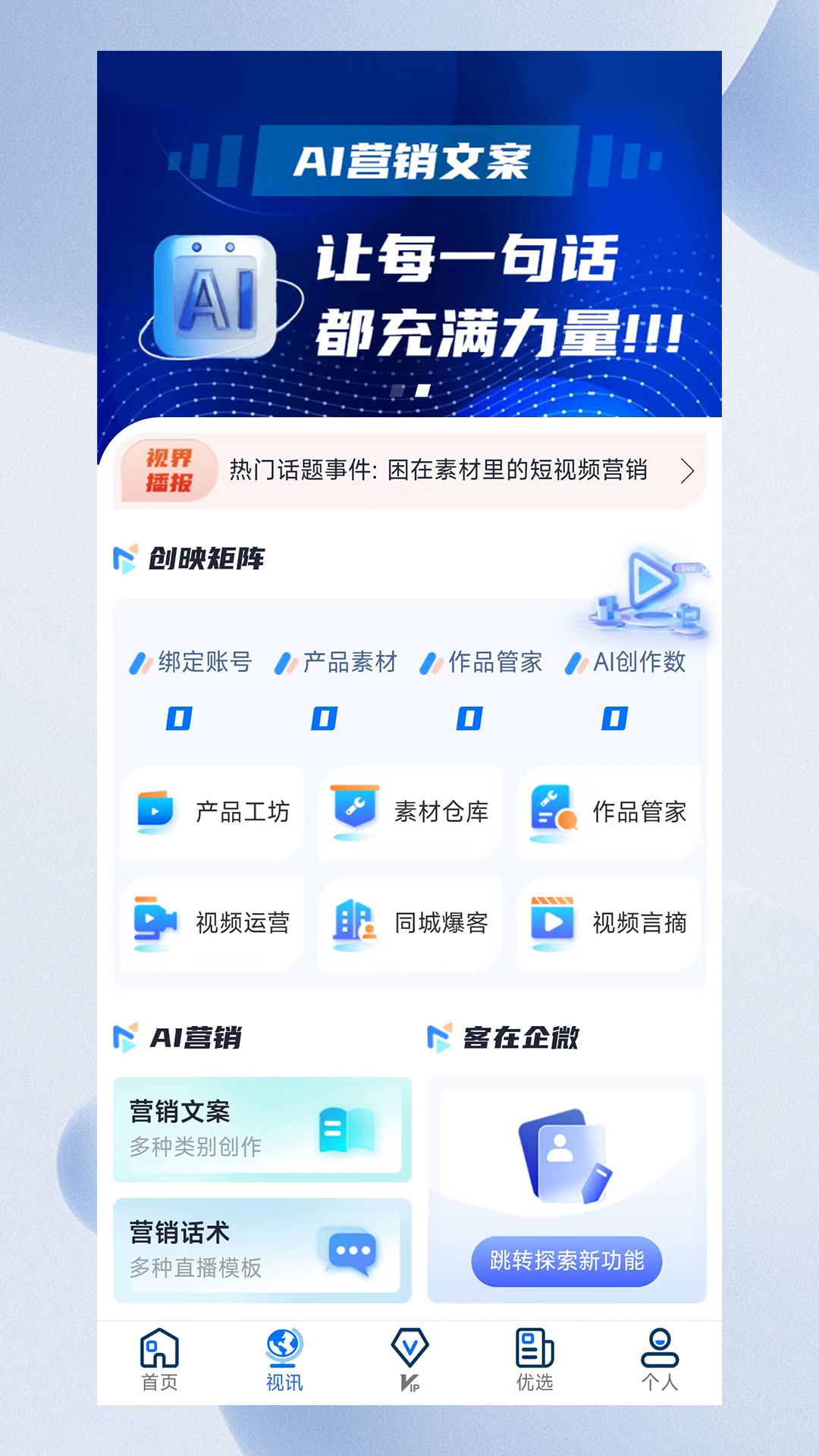Open 视频运营
Viewport: 819px width, 1456px height.
(212, 923)
